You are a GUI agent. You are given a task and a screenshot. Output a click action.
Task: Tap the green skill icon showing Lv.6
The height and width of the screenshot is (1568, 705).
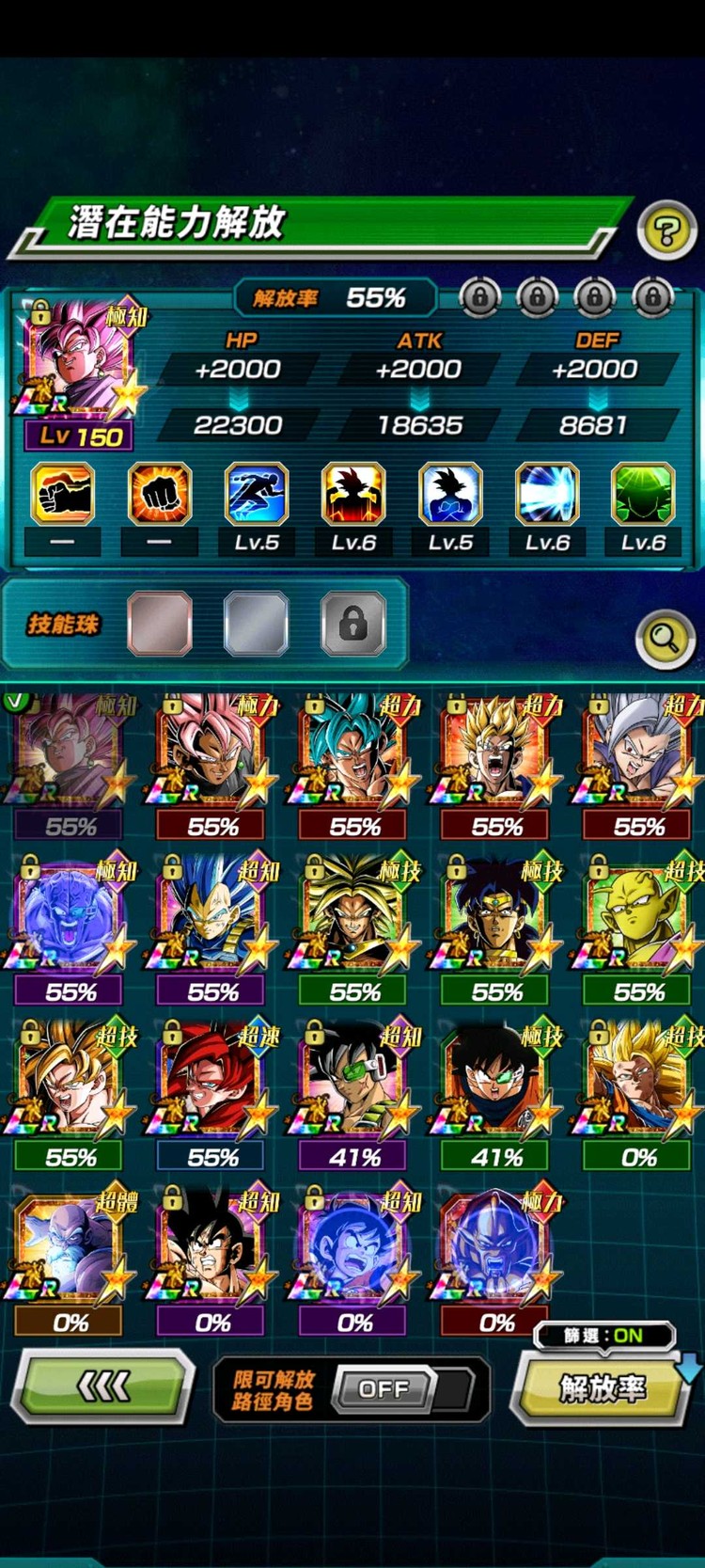[643, 495]
